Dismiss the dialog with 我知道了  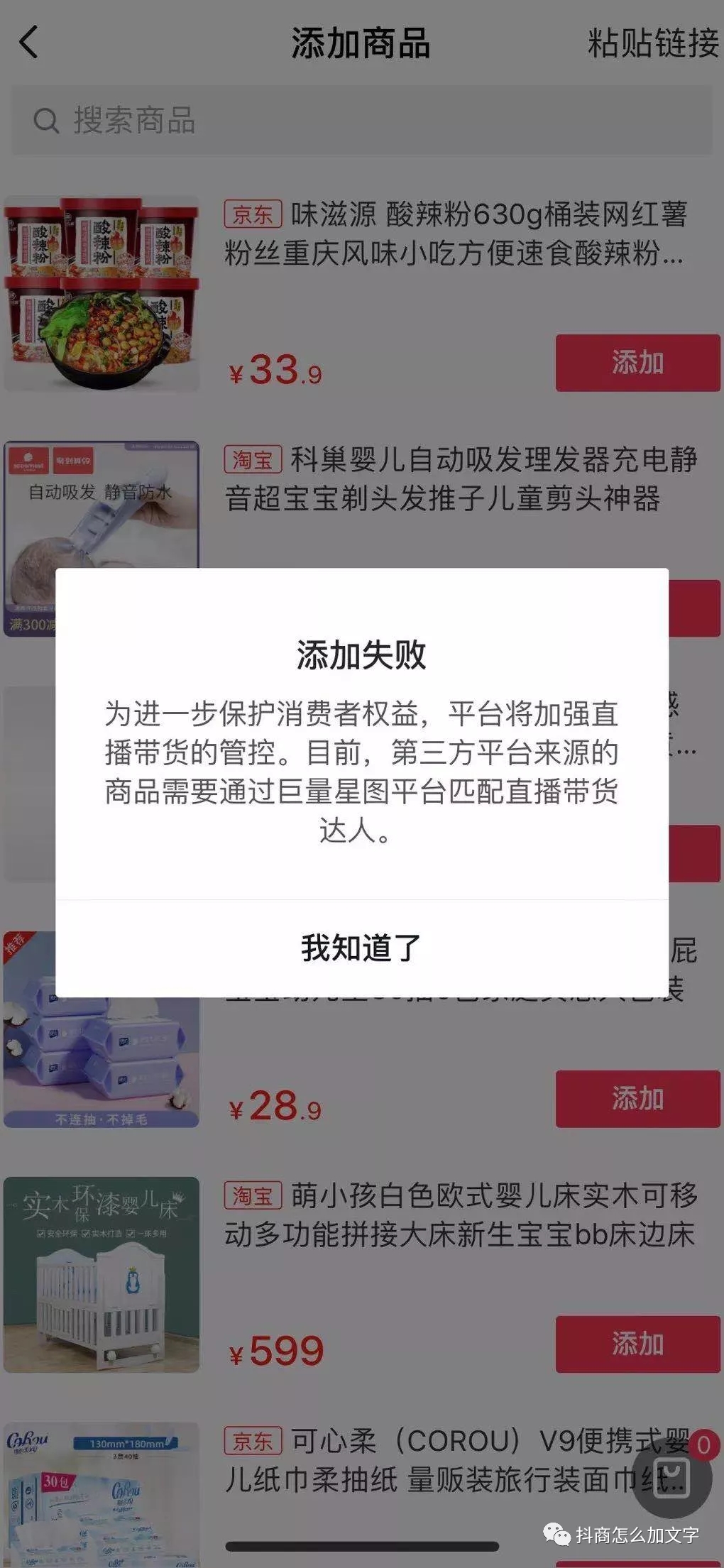(361, 948)
